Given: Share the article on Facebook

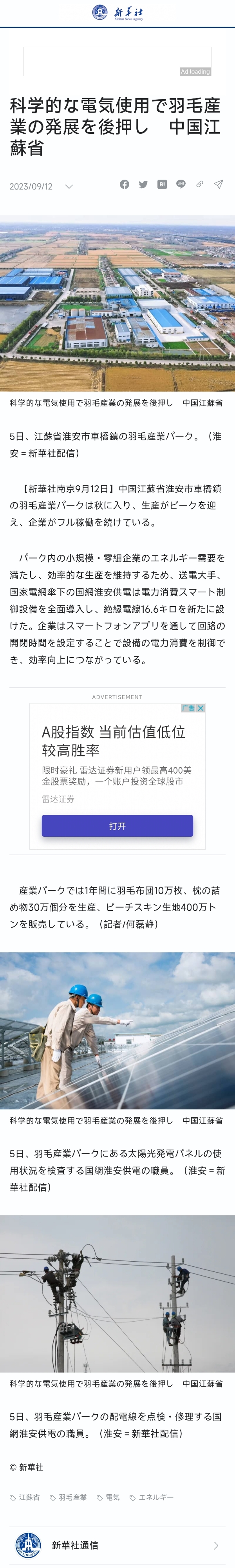Looking at the screenshot, I should (x=125, y=184).
